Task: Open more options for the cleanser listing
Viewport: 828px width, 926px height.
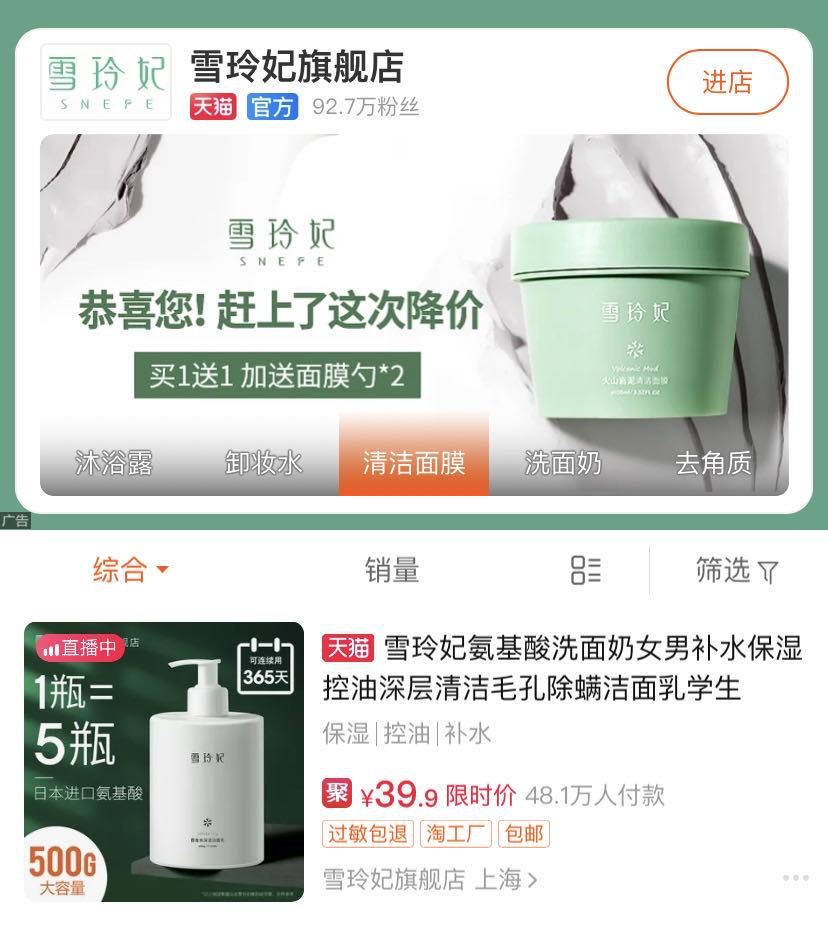Action: (x=795, y=878)
